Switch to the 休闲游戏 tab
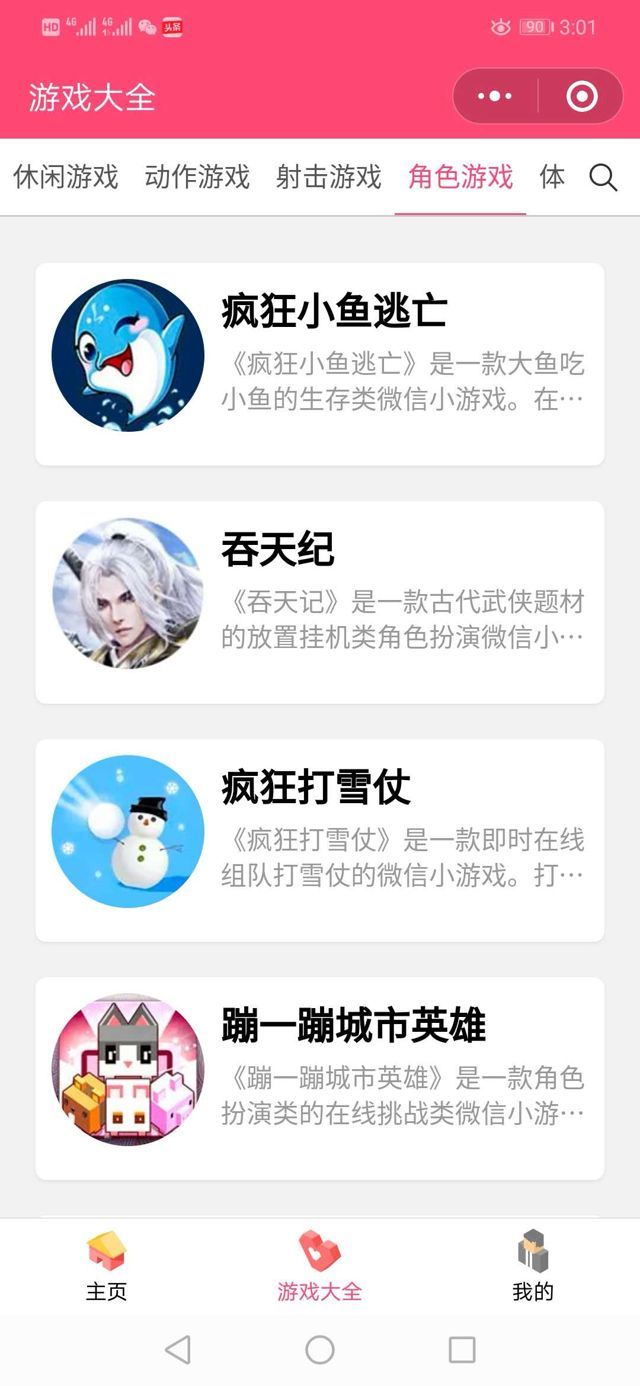The height and width of the screenshot is (1386, 640). 66,178
